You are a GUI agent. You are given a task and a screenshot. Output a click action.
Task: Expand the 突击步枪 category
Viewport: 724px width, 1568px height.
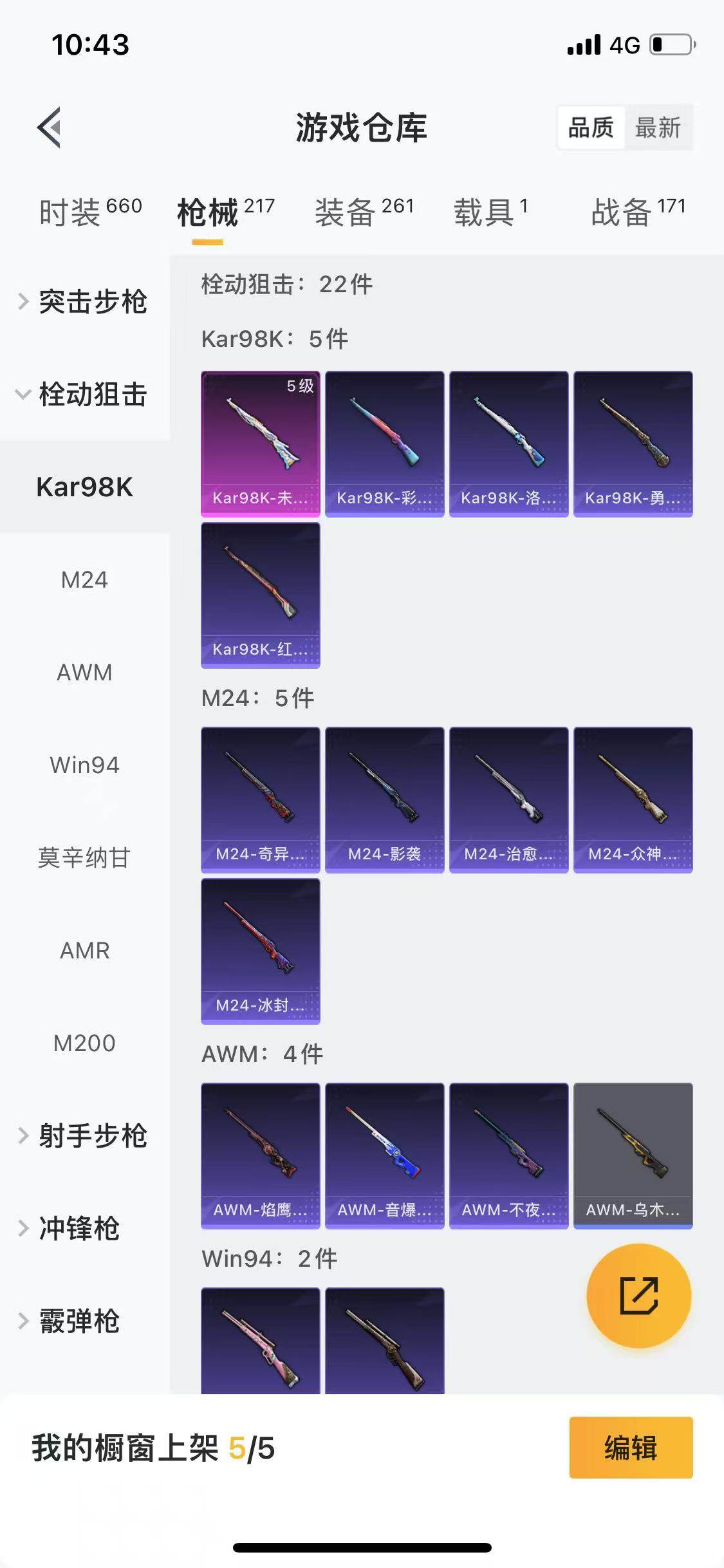85,301
